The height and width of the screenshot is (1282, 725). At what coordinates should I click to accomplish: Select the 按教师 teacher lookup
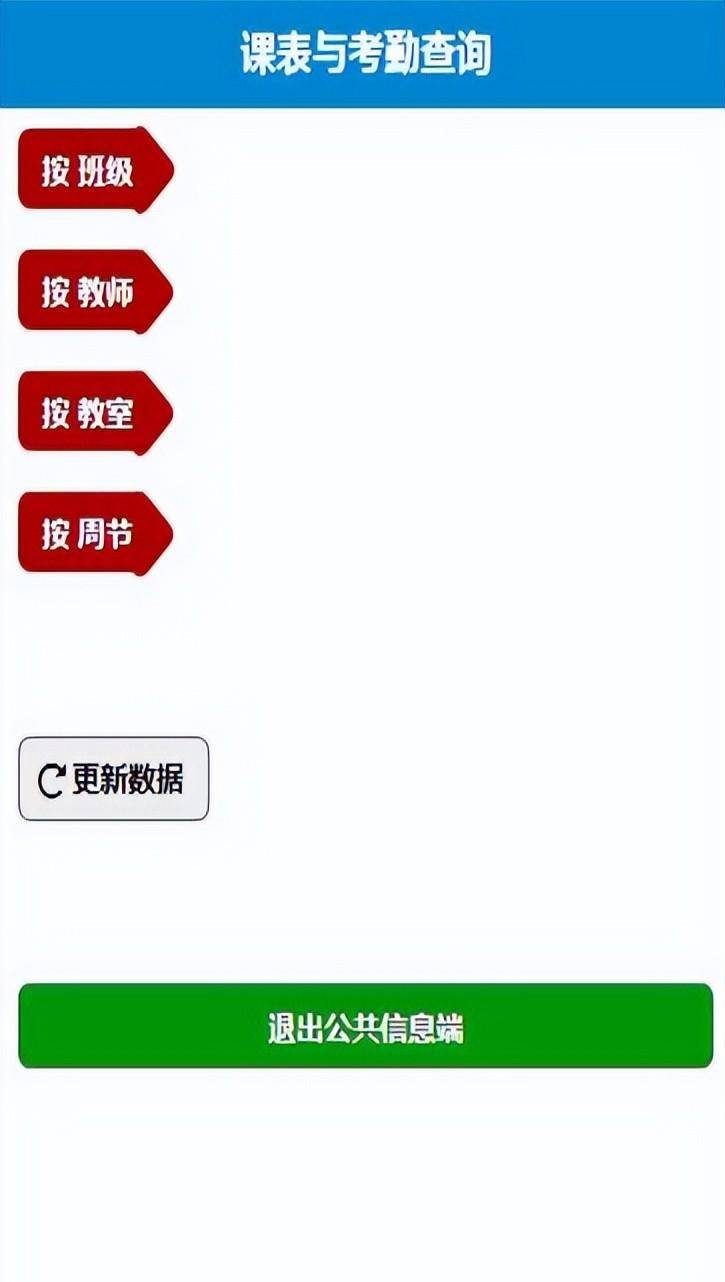tap(96, 291)
